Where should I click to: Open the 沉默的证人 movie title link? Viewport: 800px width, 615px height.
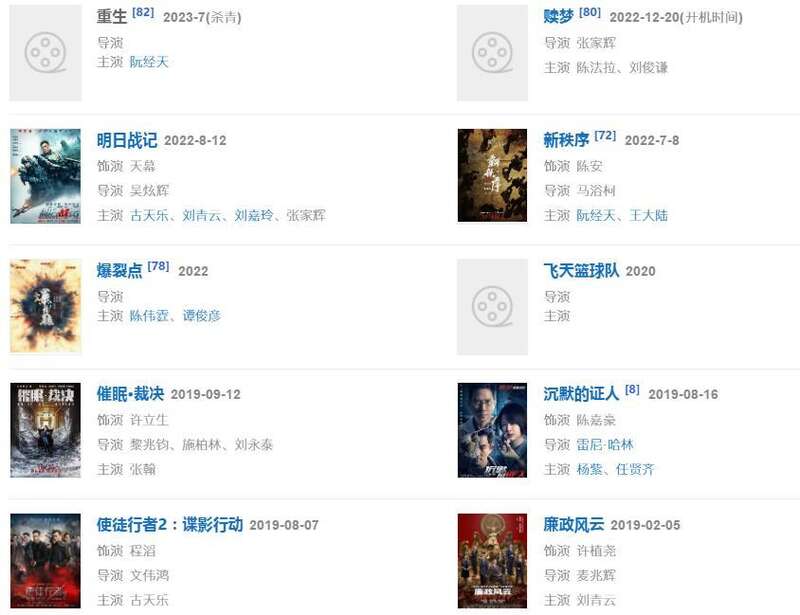pyautogui.click(x=582, y=394)
